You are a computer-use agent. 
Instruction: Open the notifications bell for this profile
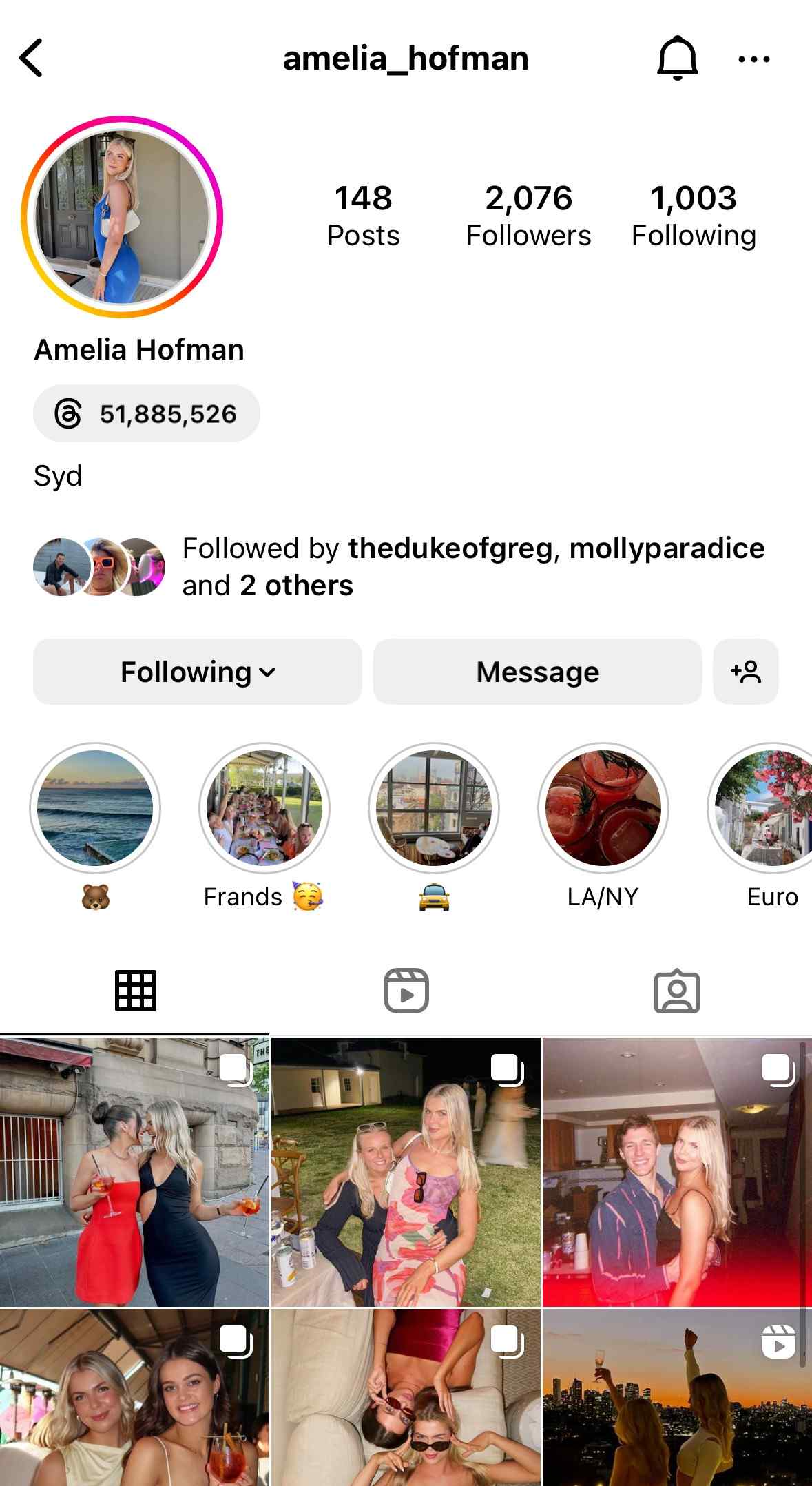tap(677, 59)
